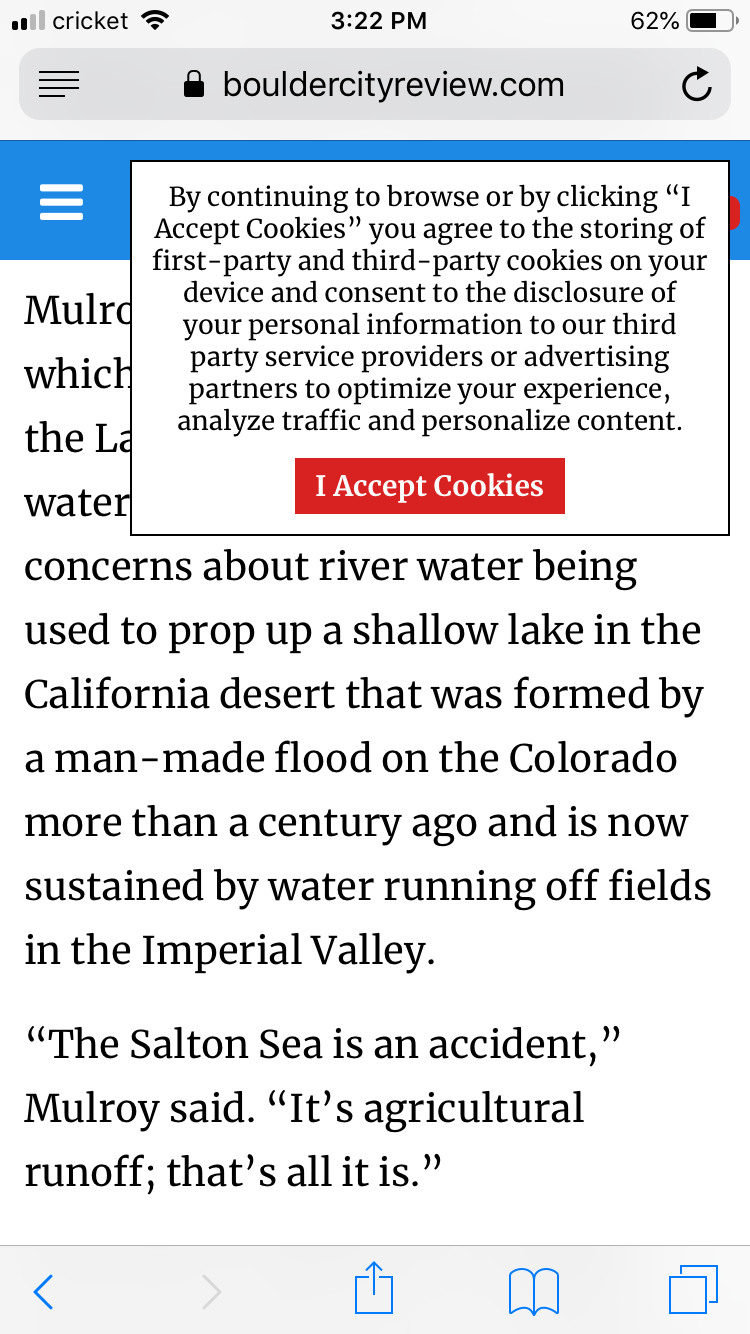Open Safari reader view
Image resolution: width=750 pixels, height=1334 pixels.
point(59,85)
